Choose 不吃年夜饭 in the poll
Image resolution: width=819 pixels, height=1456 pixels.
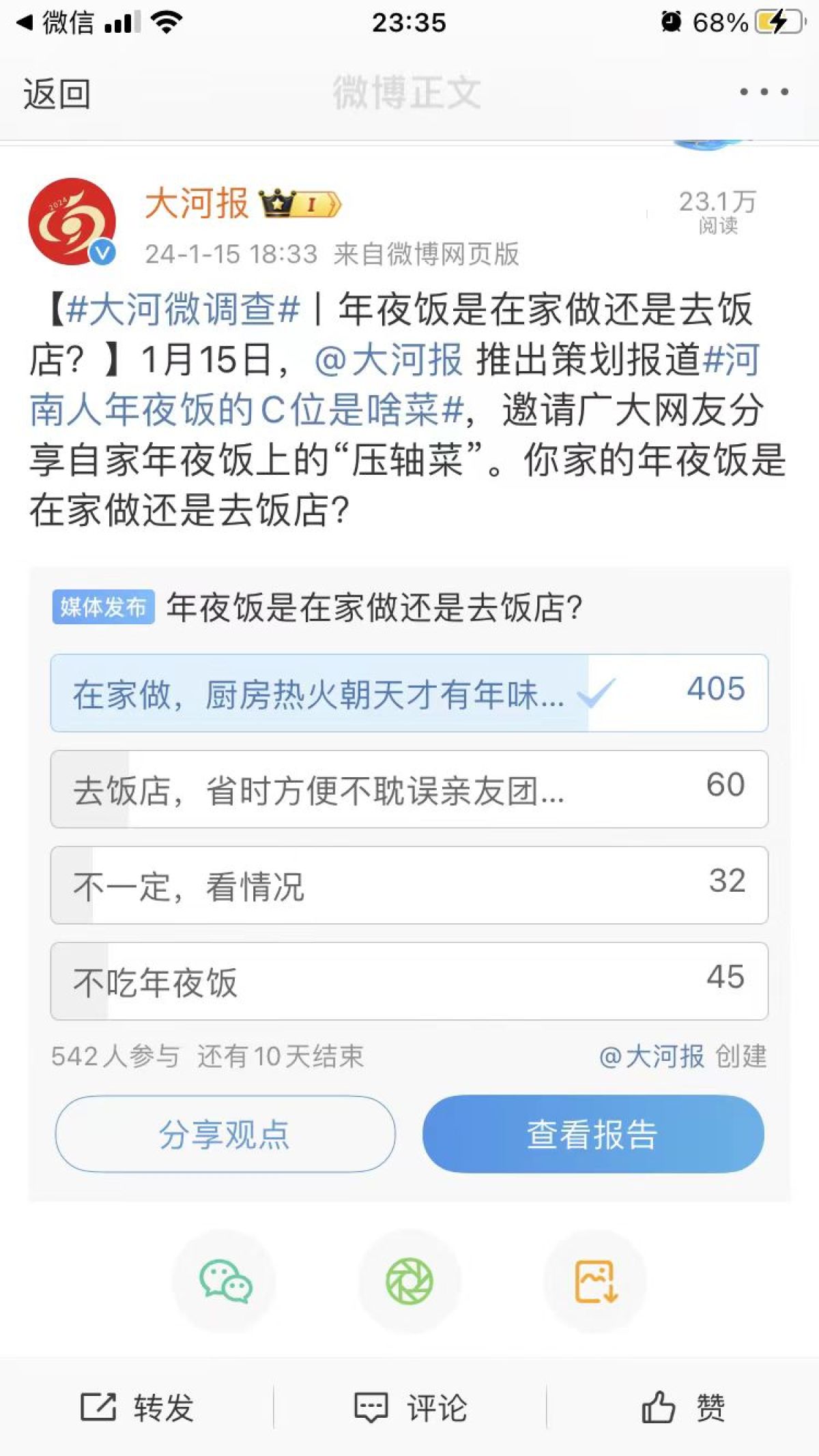click(409, 981)
